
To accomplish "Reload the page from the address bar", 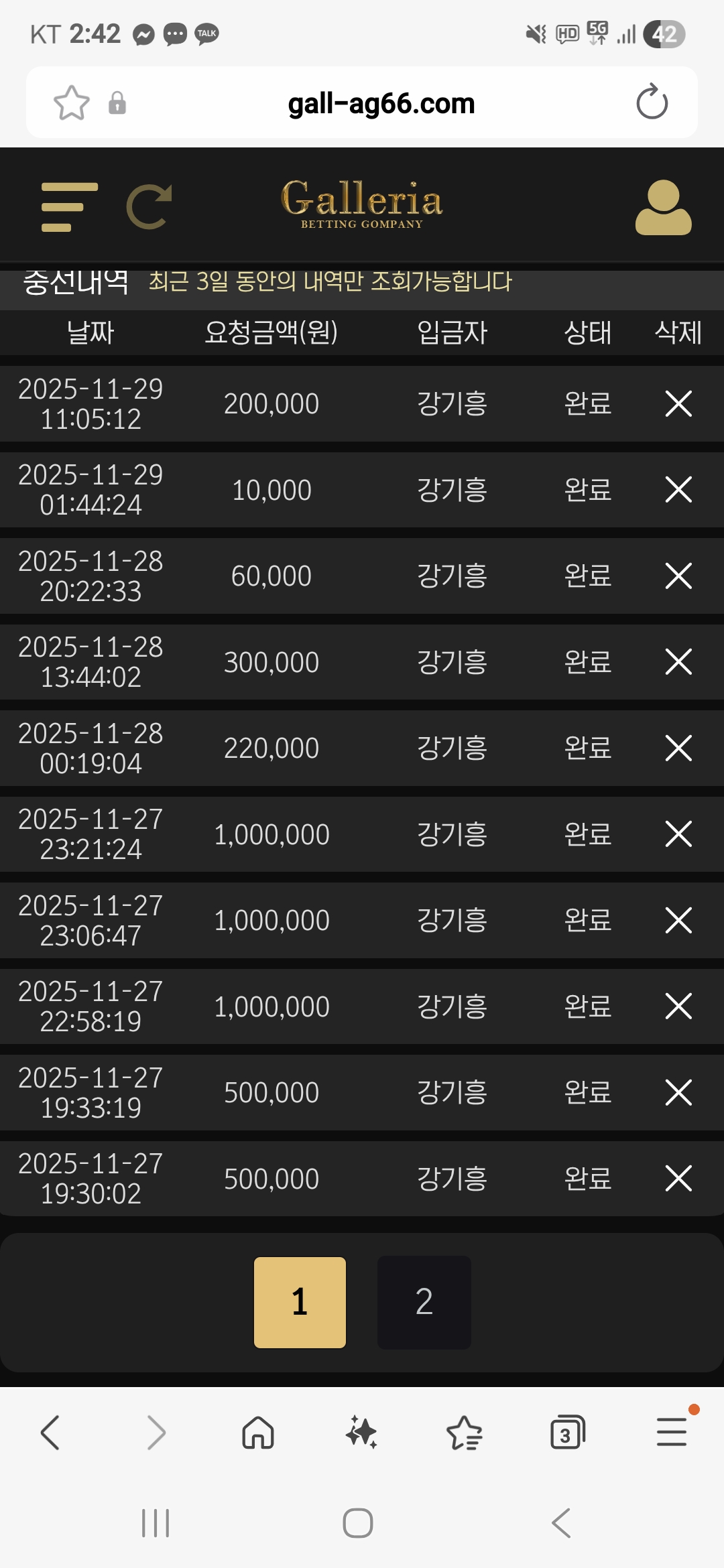I will coord(652,103).
